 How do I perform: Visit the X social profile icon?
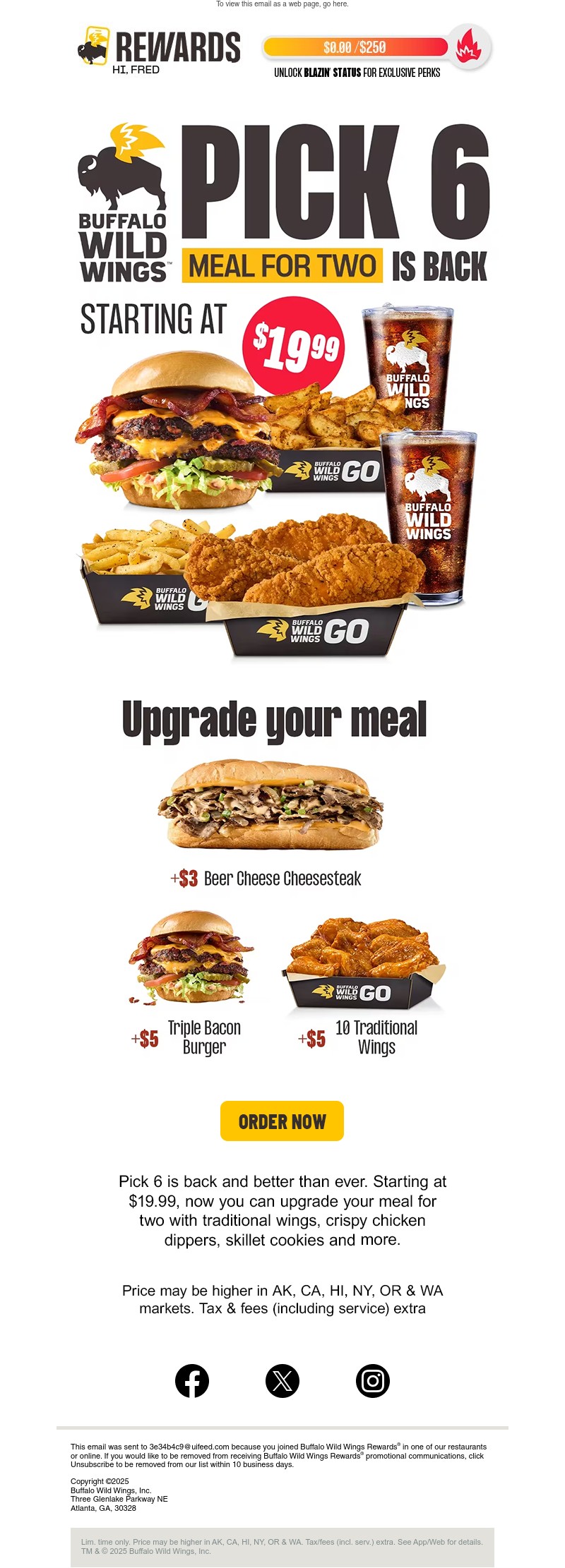282,1380
